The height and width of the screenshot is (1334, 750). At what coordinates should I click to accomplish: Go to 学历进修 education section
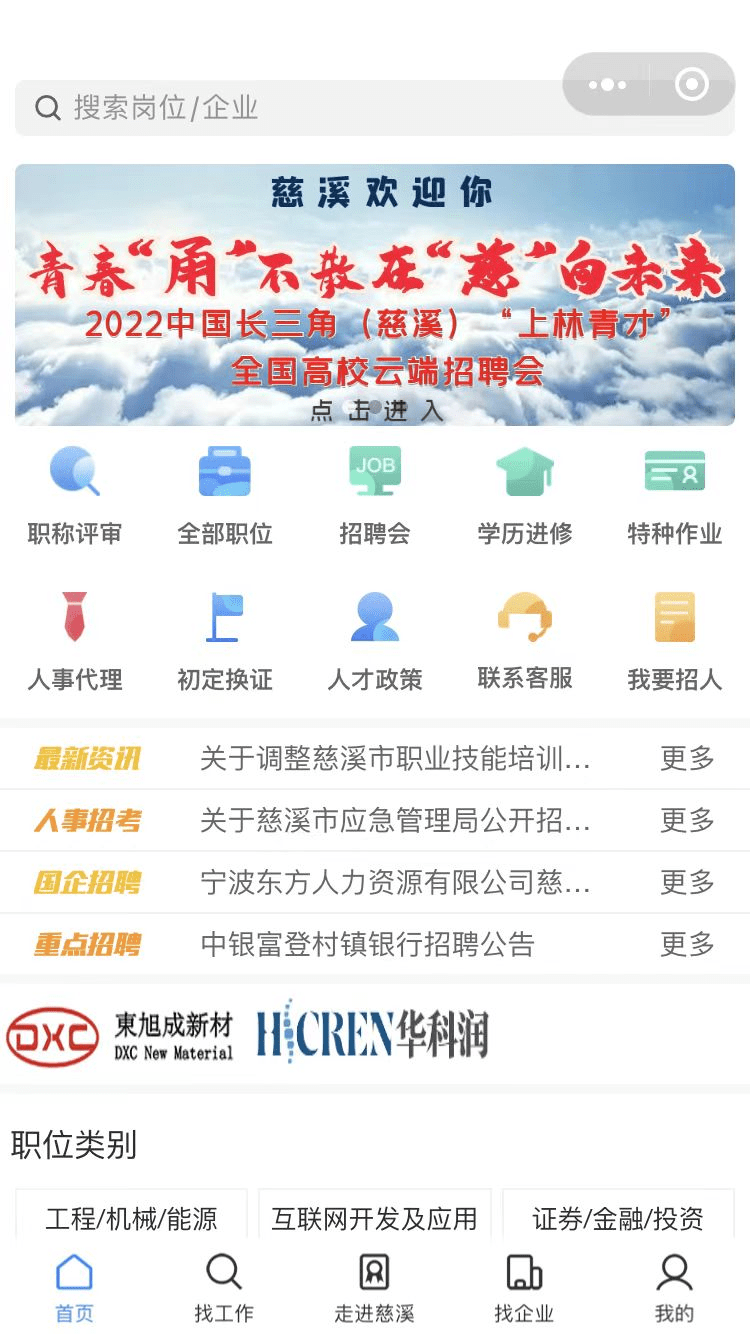tap(525, 496)
